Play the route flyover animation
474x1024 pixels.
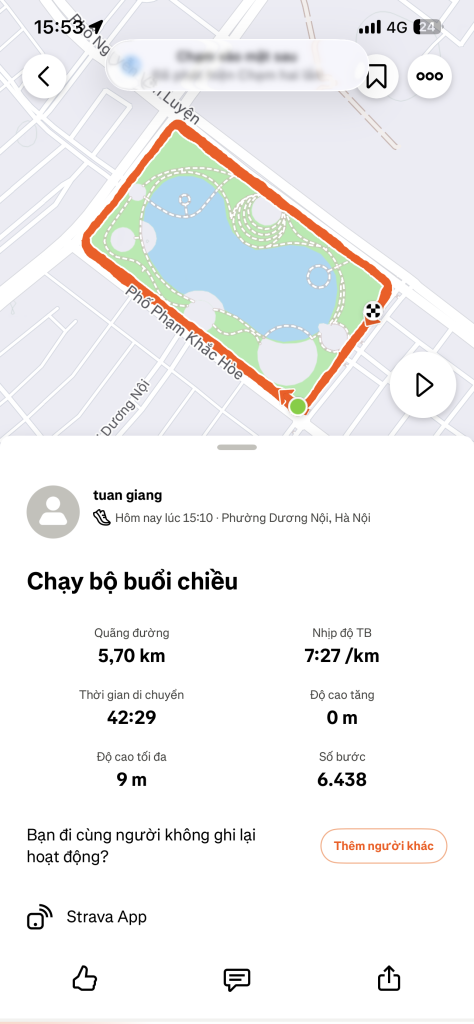(422, 385)
